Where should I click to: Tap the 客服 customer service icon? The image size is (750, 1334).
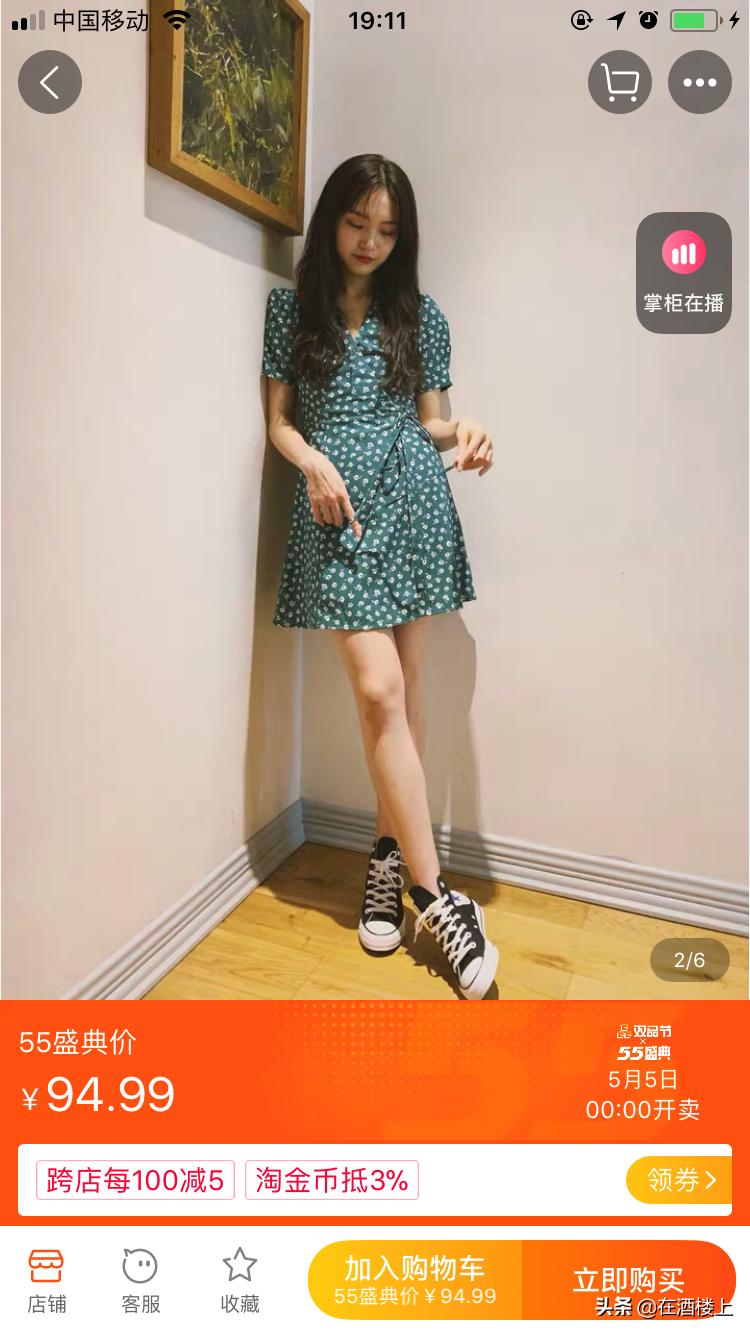(140, 1277)
